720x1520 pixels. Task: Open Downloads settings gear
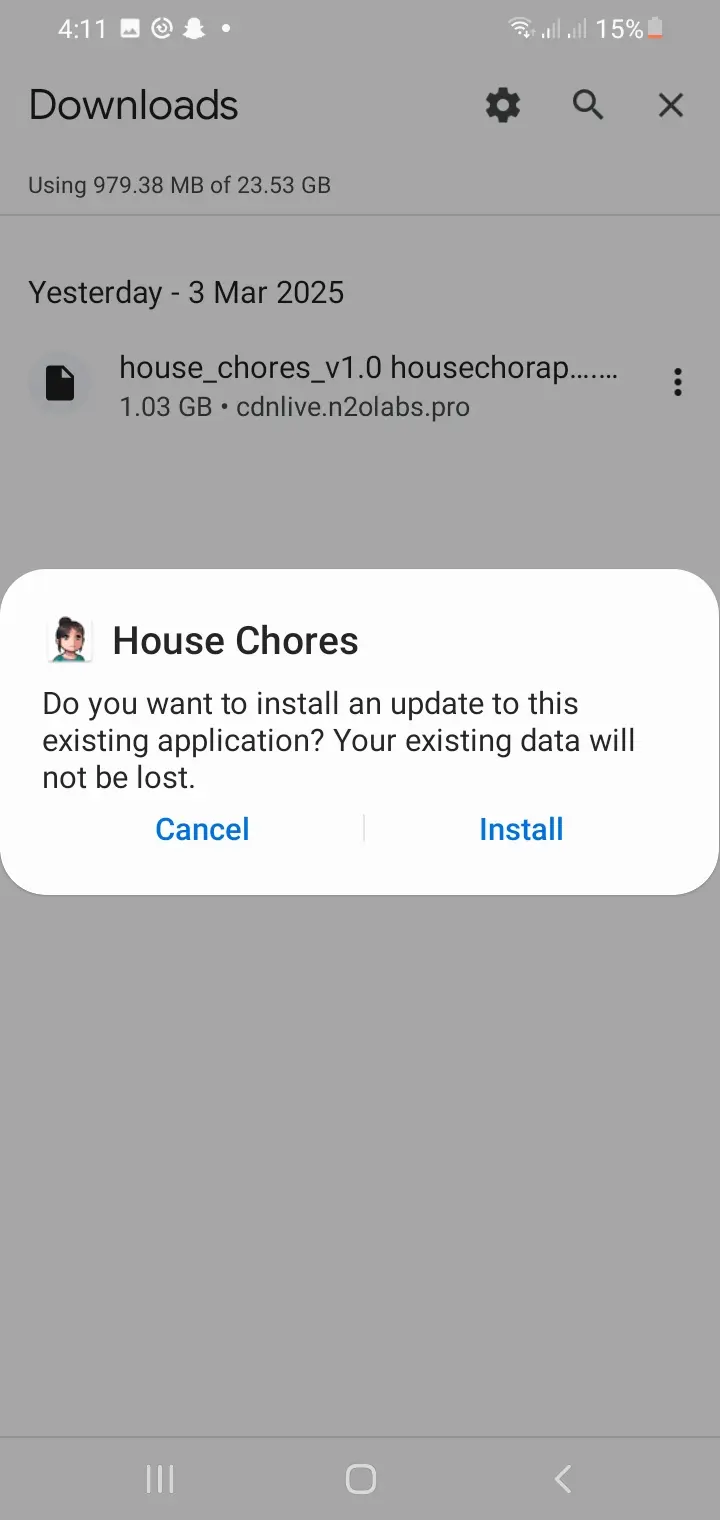pos(503,105)
